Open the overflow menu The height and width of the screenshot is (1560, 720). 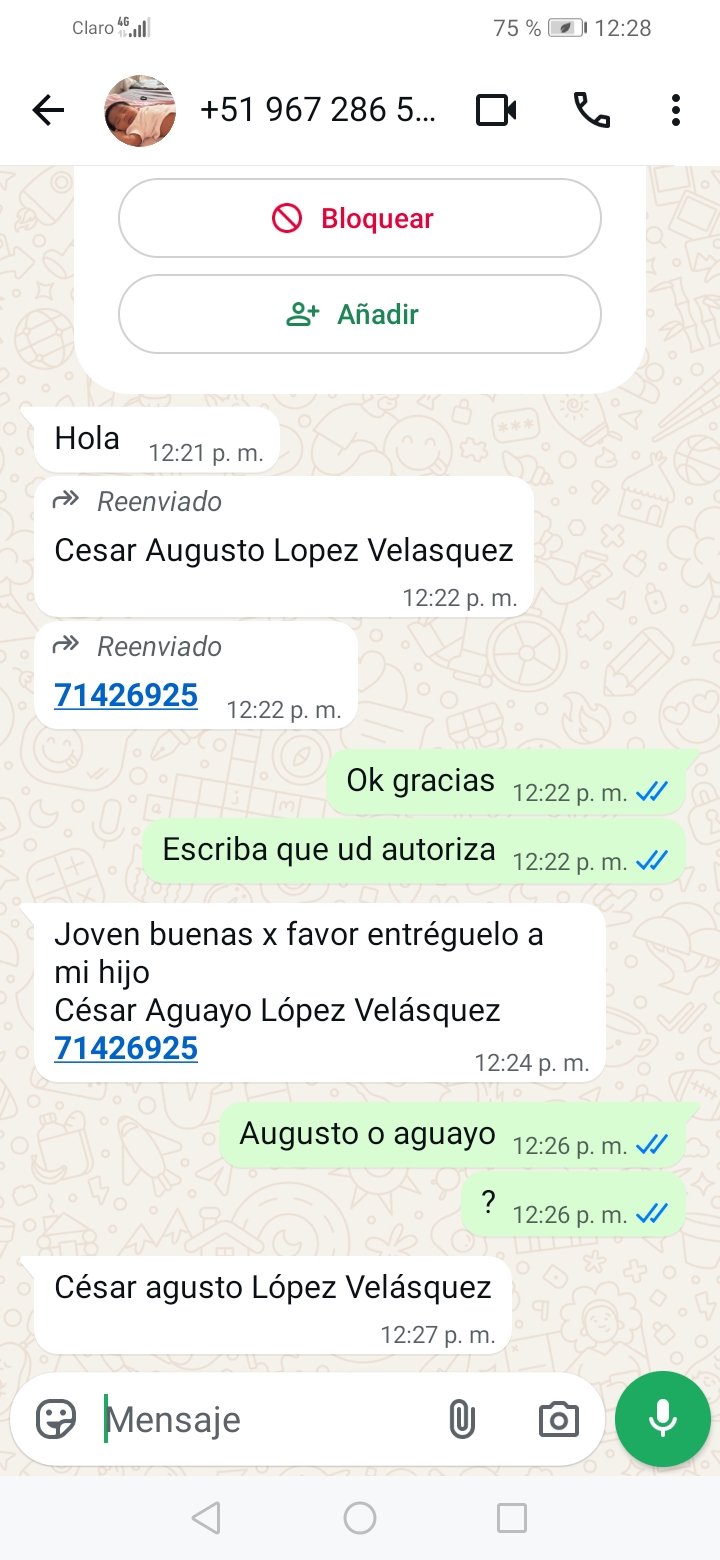tap(676, 110)
